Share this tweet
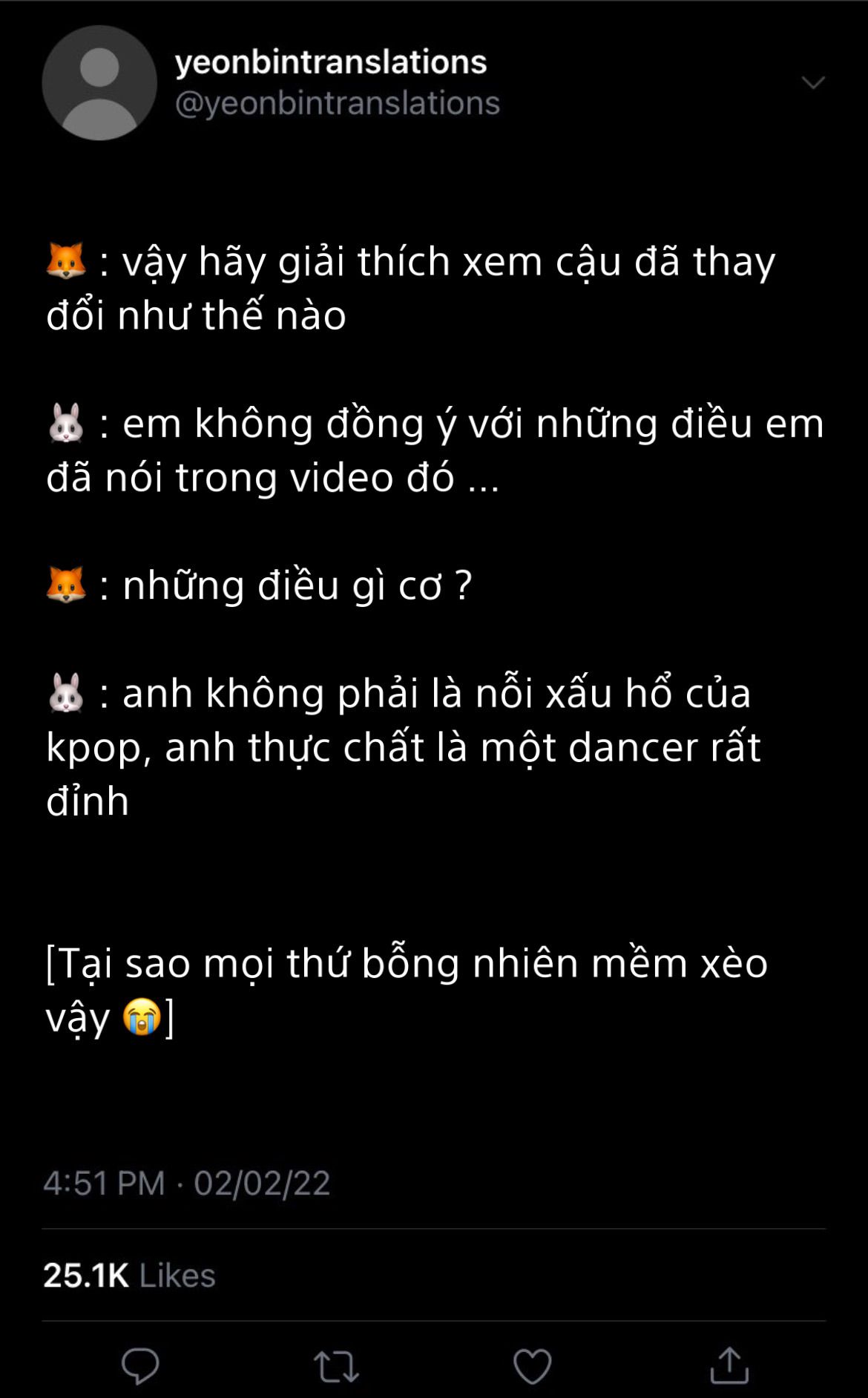This screenshot has width=868, height=1398. (729, 1365)
